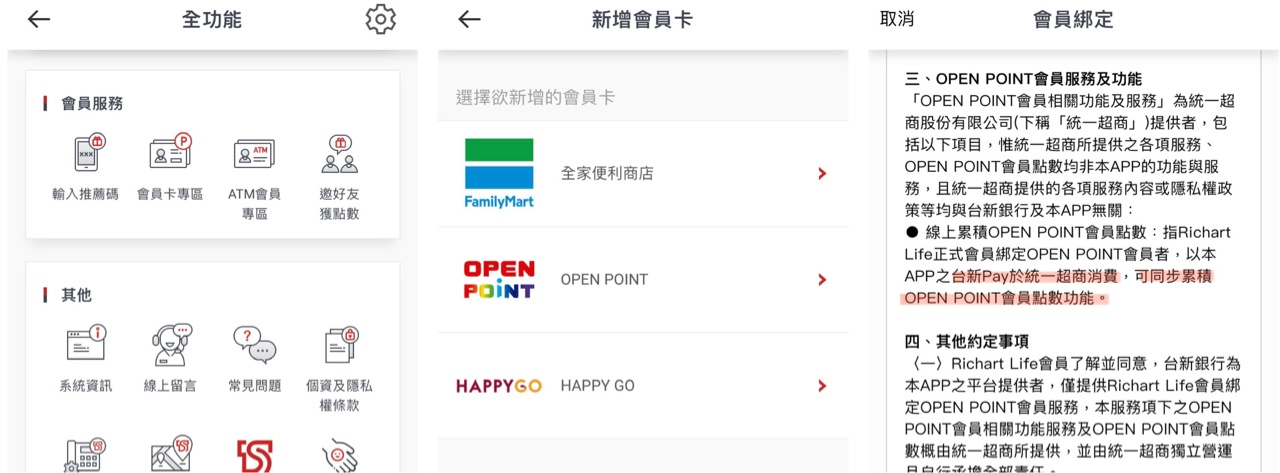Read 個資及隱私權條款

[x=339, y=366]
